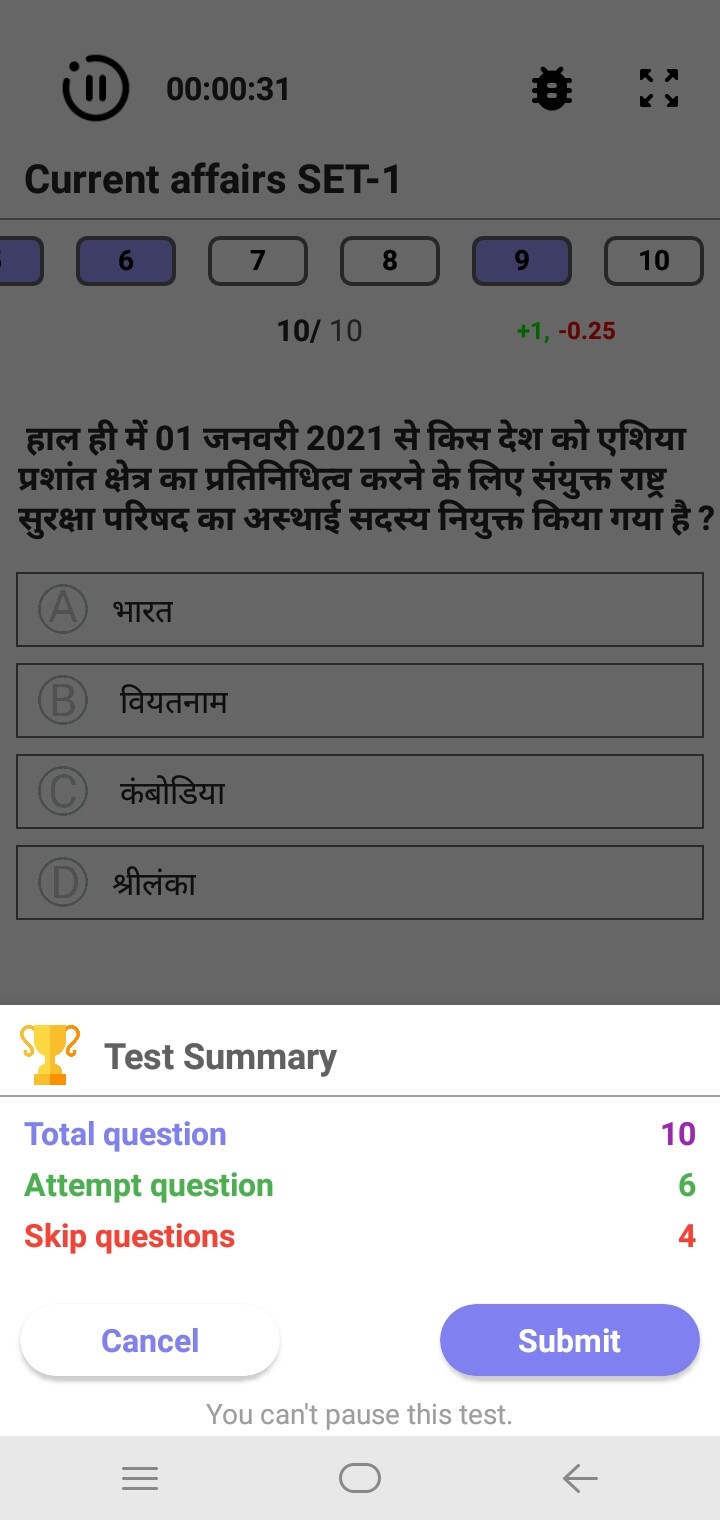720x1520 pixels.
Task: Toggle fullscreen mode
Action: (659, 89)
